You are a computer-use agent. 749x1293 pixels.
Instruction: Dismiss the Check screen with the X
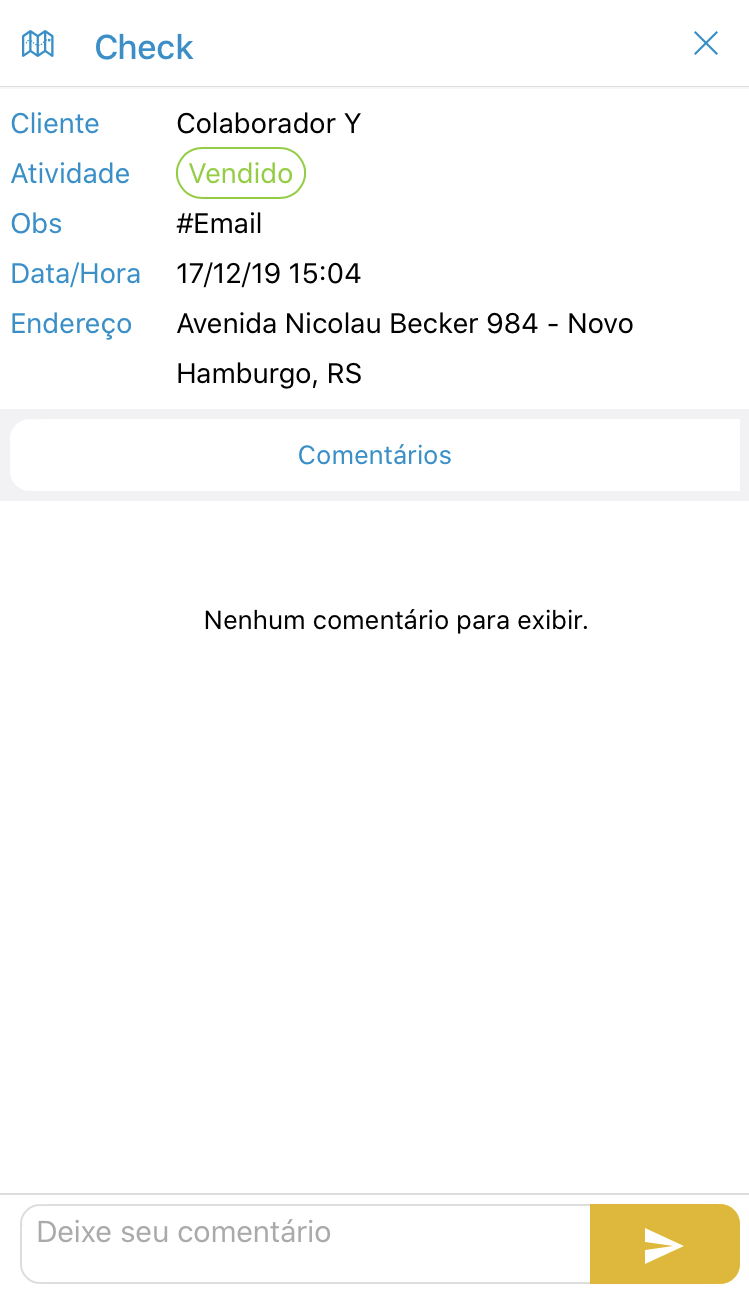[706, 43]
